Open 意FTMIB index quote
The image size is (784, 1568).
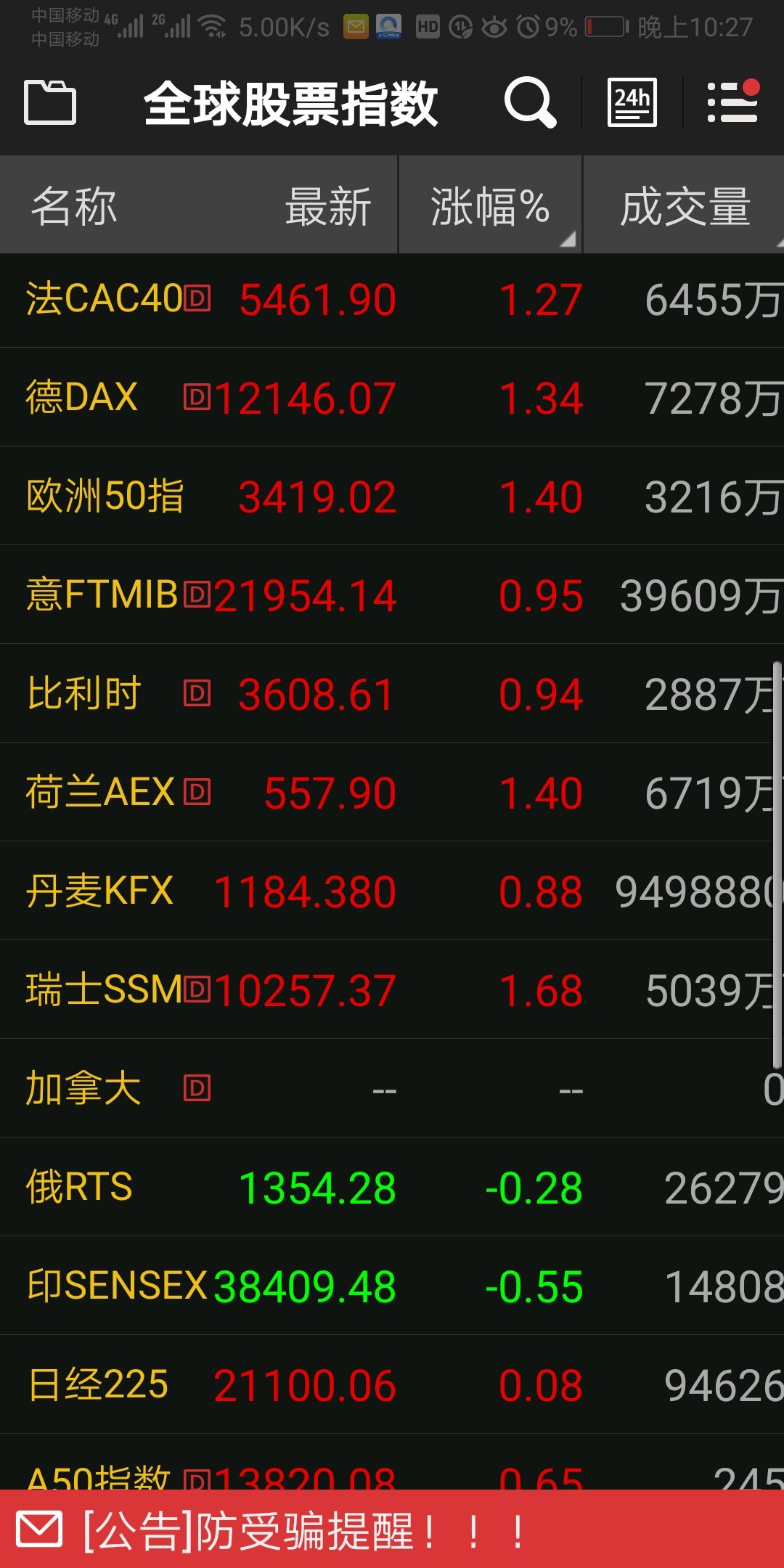(x=392, y=595)
